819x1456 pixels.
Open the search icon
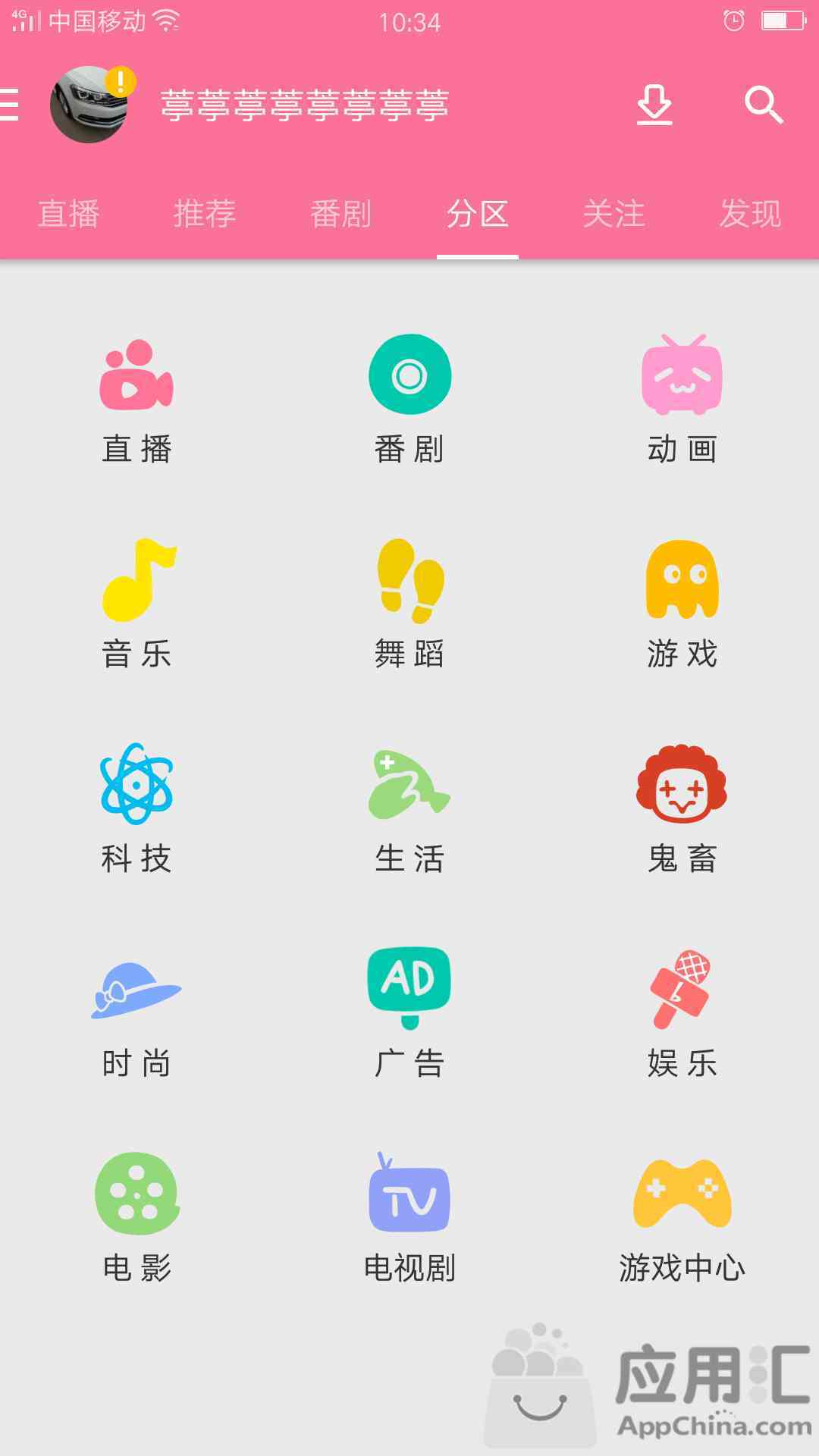tap(763, 105)
